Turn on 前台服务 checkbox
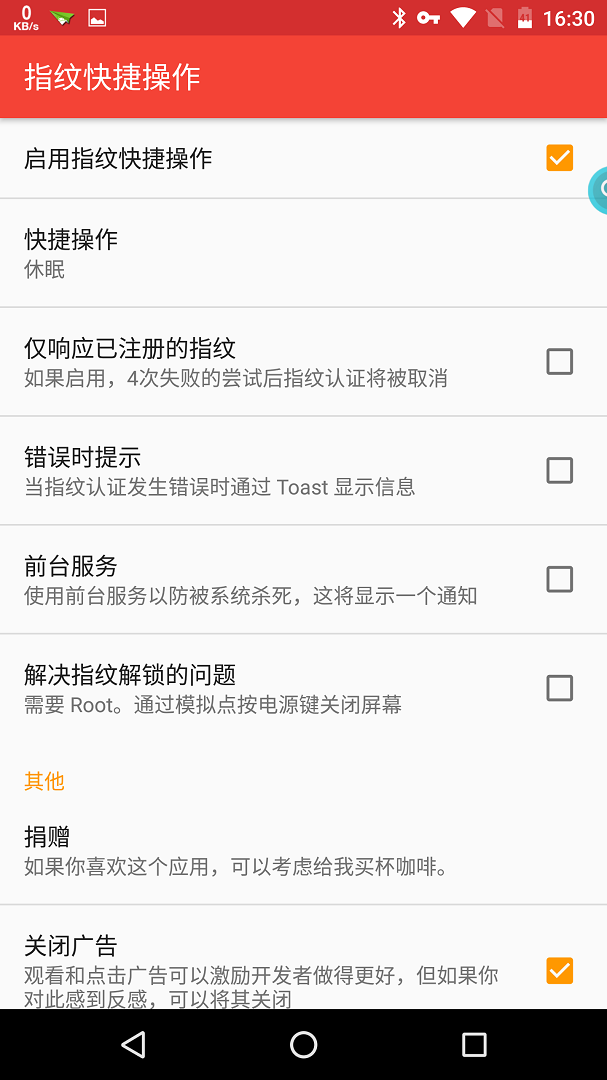Viewport: 607px width, 1080px height. [x=559, y=579]
